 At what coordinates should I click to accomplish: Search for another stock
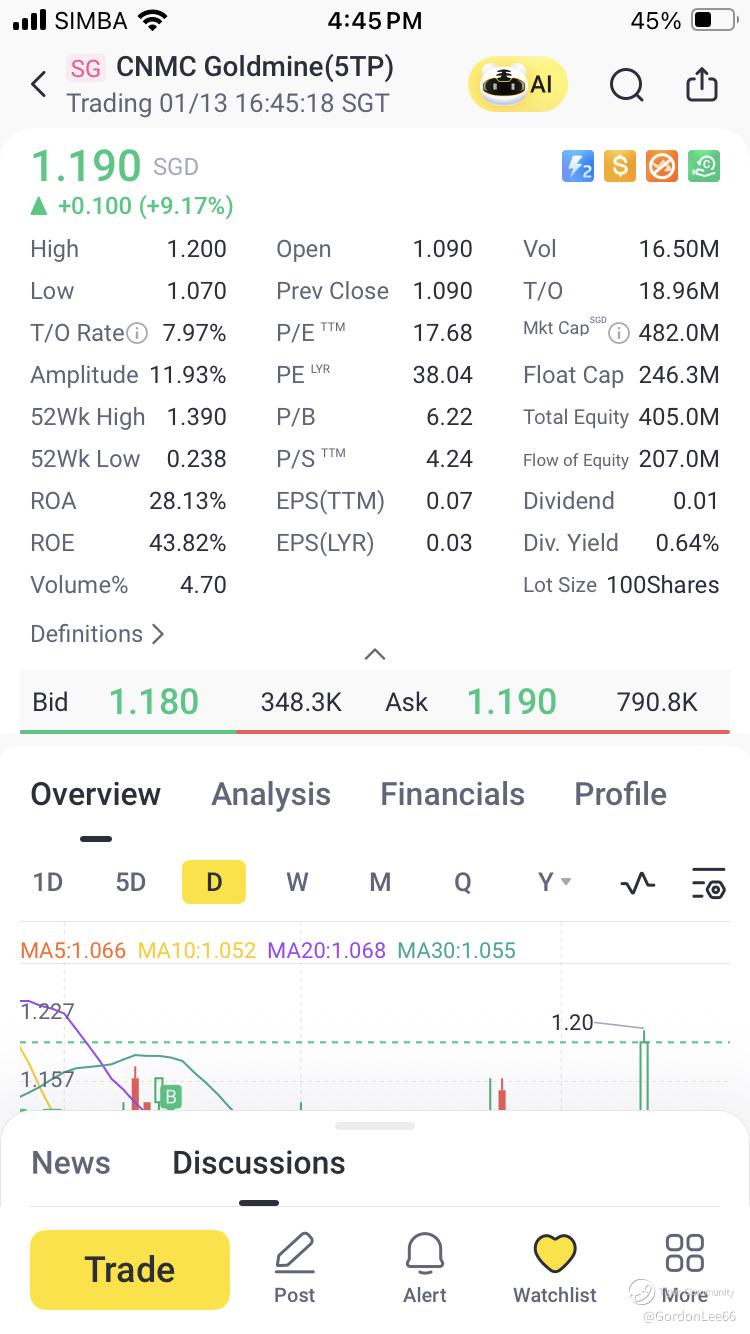point(627,85)
